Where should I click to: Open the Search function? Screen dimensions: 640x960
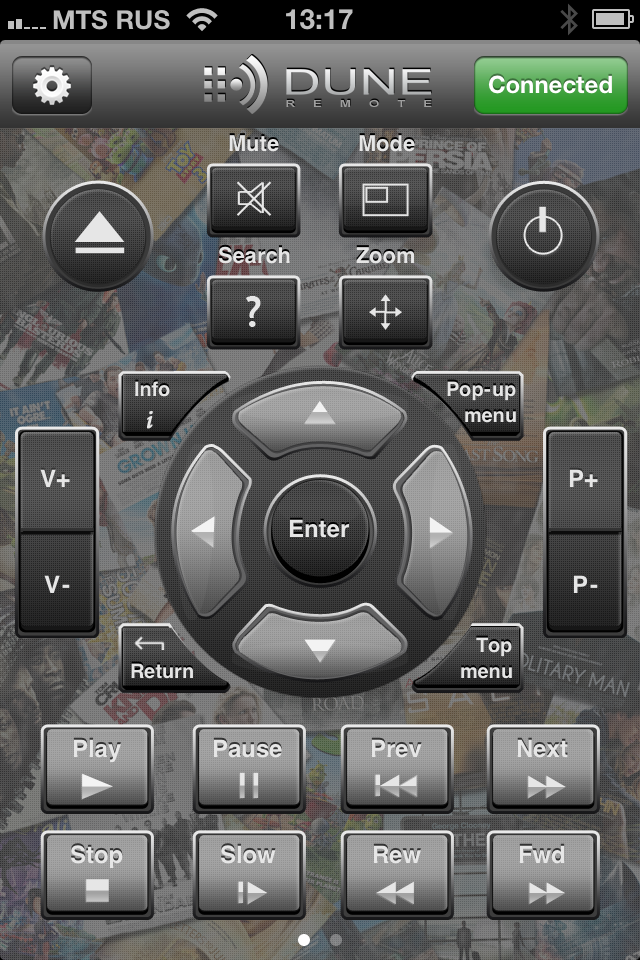click(x=253, y=312)
